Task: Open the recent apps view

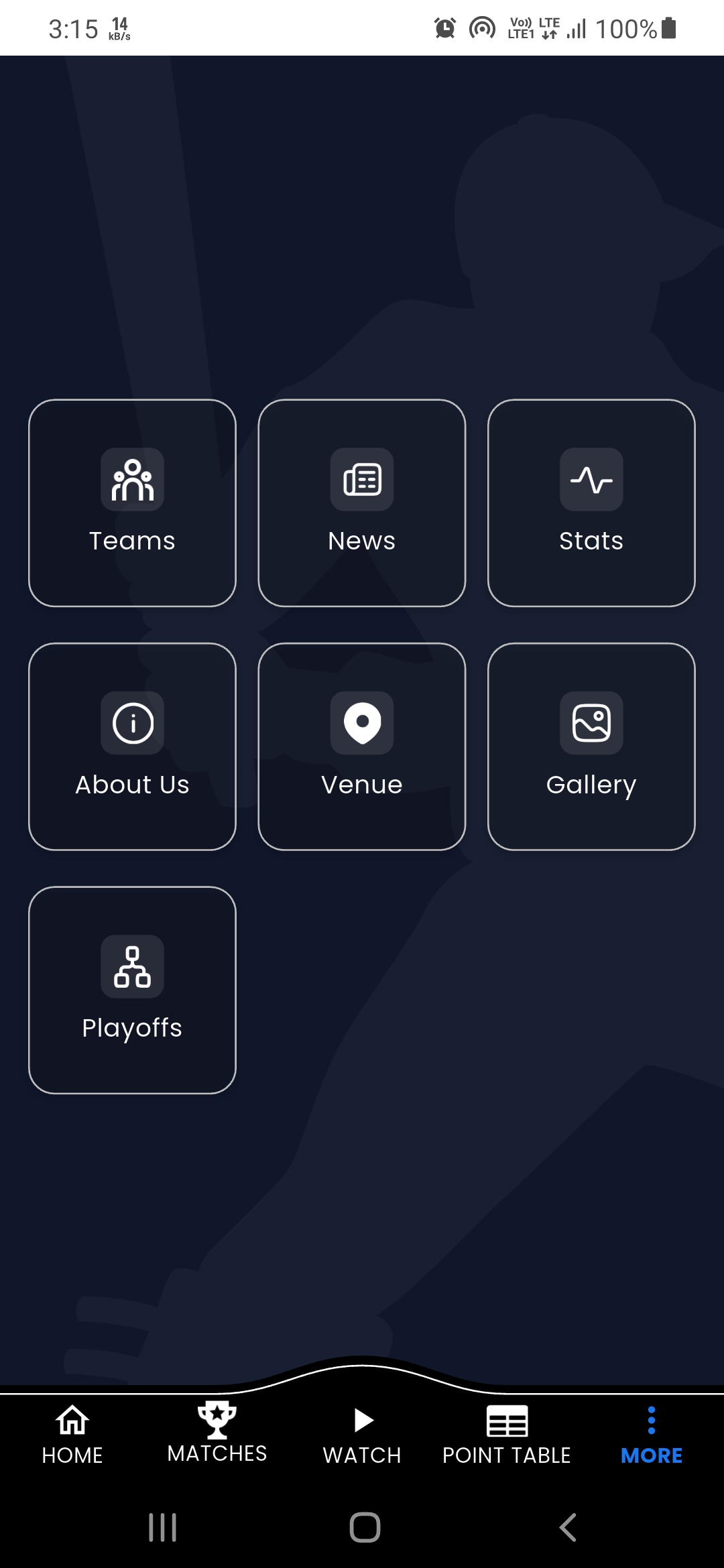Action: [162, 1528]
